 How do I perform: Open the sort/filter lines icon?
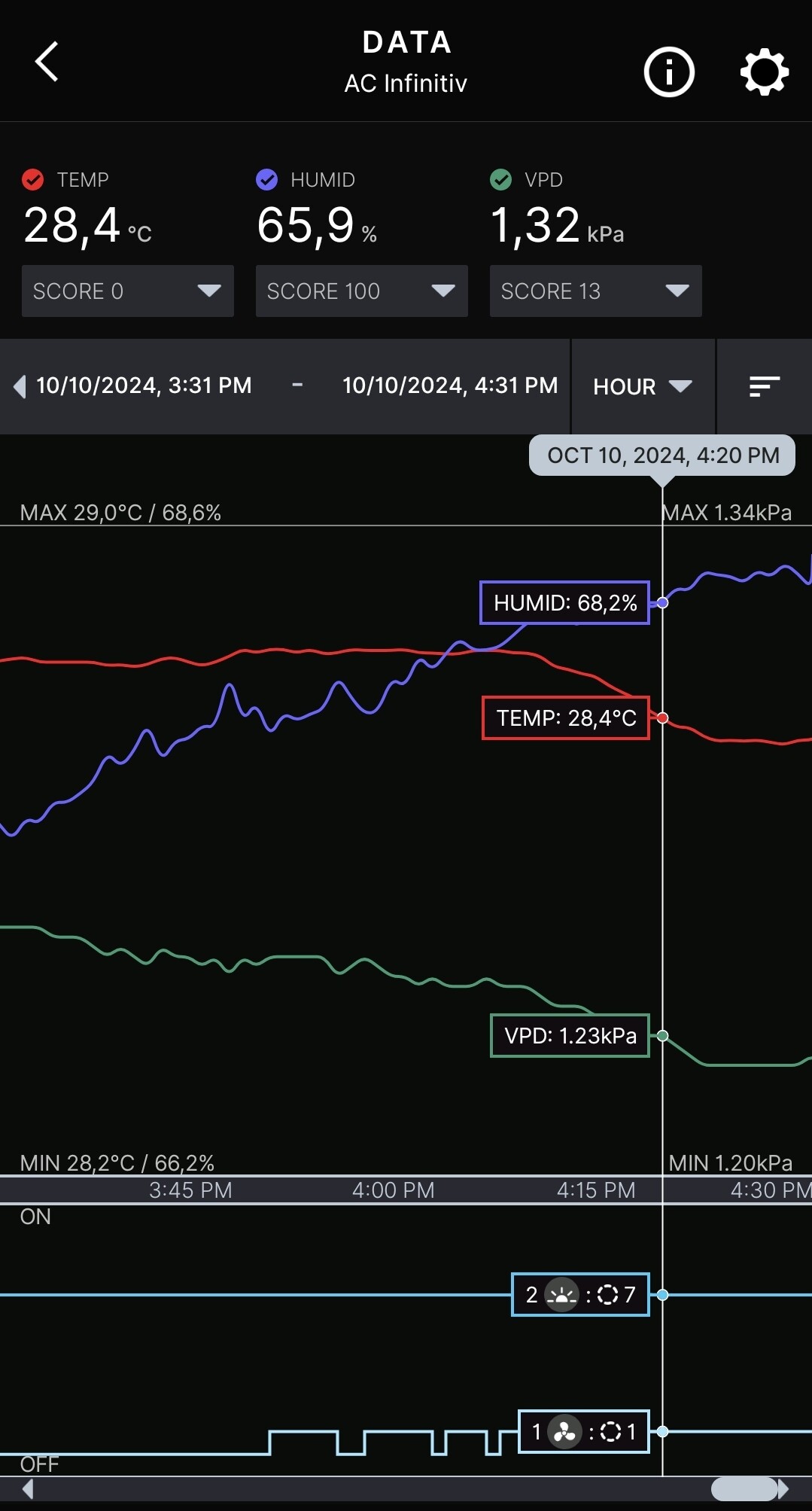click(764, 386)
